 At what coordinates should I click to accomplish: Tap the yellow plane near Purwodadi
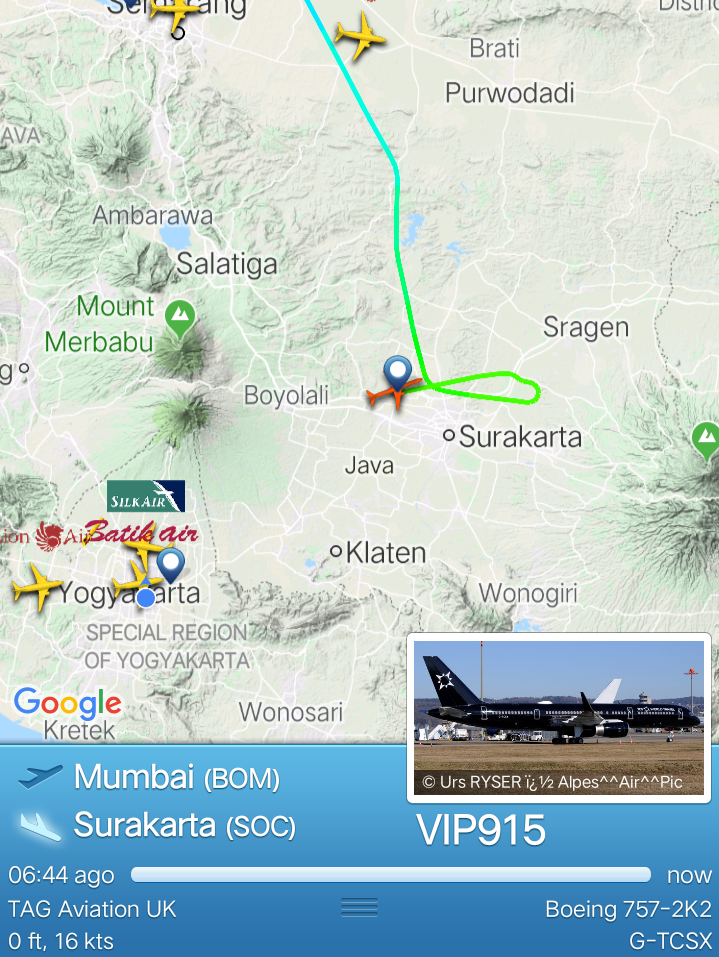point(359,38)
